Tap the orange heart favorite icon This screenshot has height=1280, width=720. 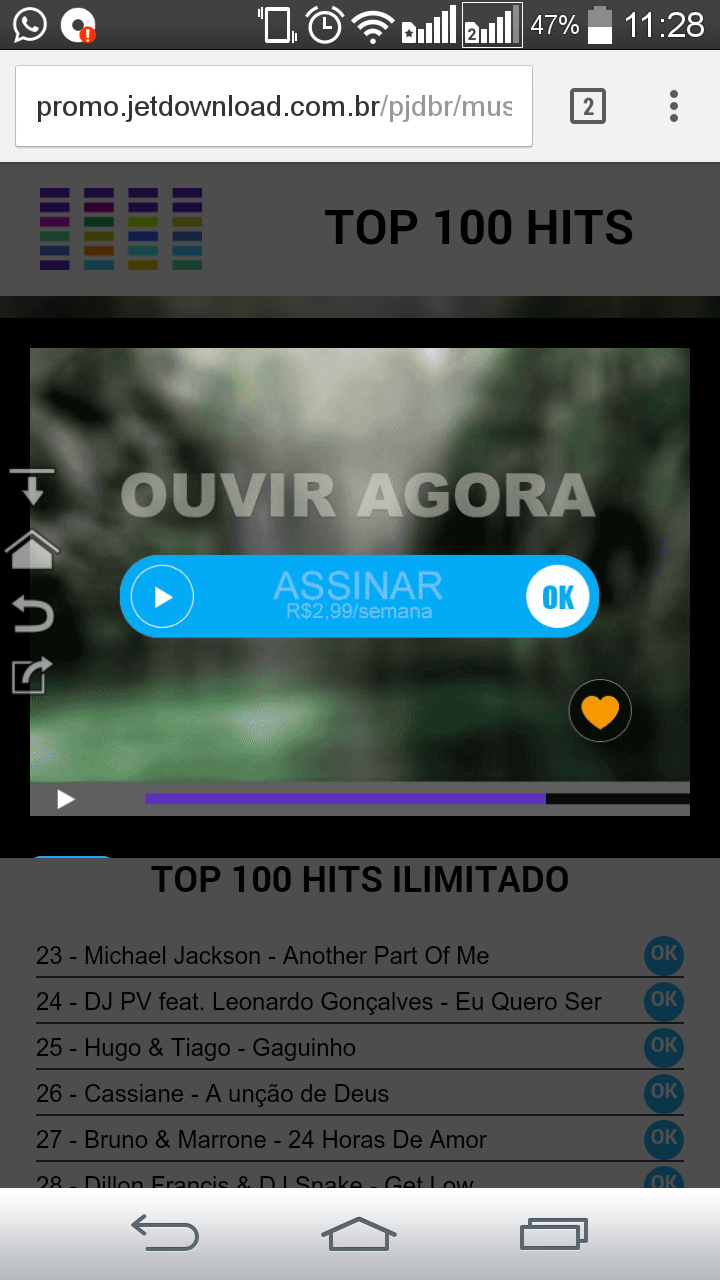[x=600, y=711]
